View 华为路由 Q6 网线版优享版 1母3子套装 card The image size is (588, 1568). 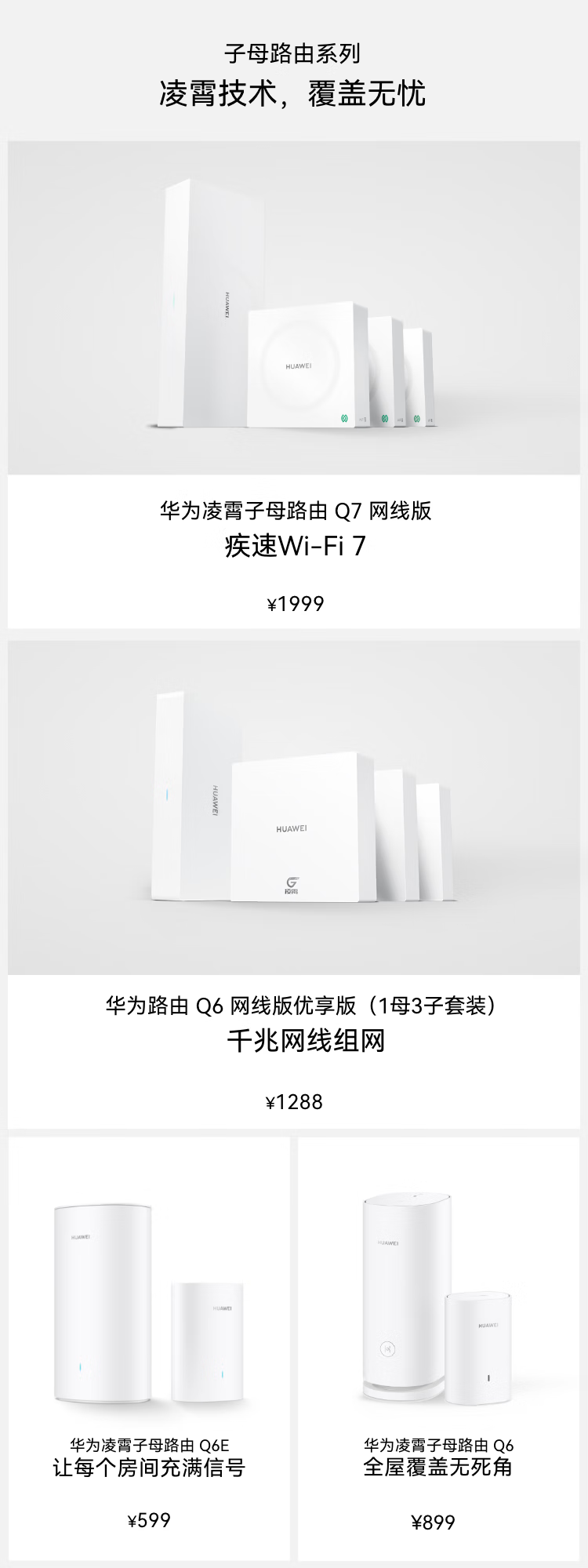coord(294,883)
